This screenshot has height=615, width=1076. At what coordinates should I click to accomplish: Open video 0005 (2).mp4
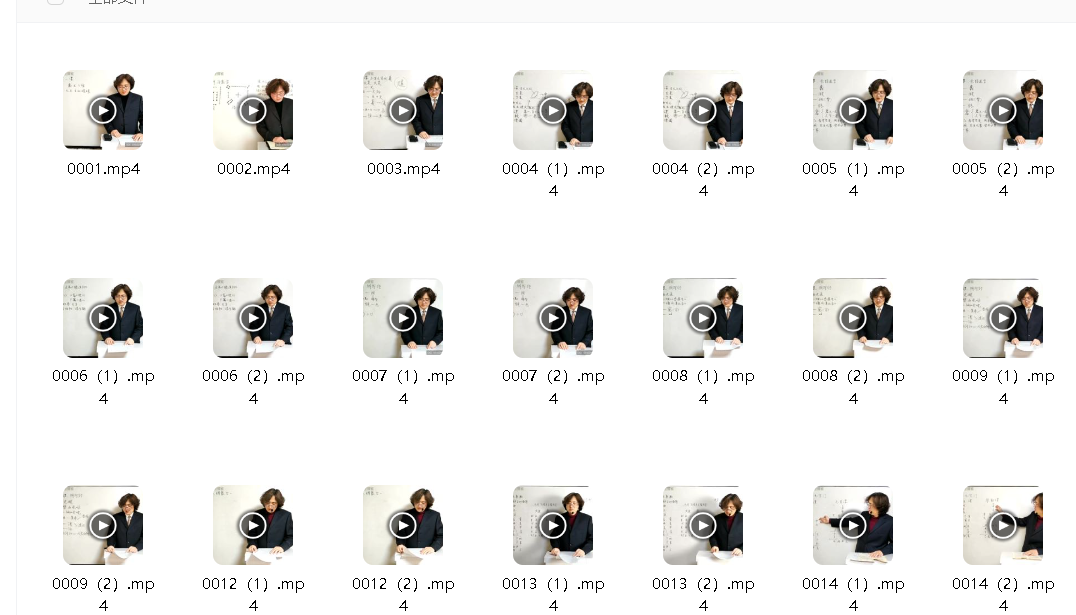pos(1003,110)
